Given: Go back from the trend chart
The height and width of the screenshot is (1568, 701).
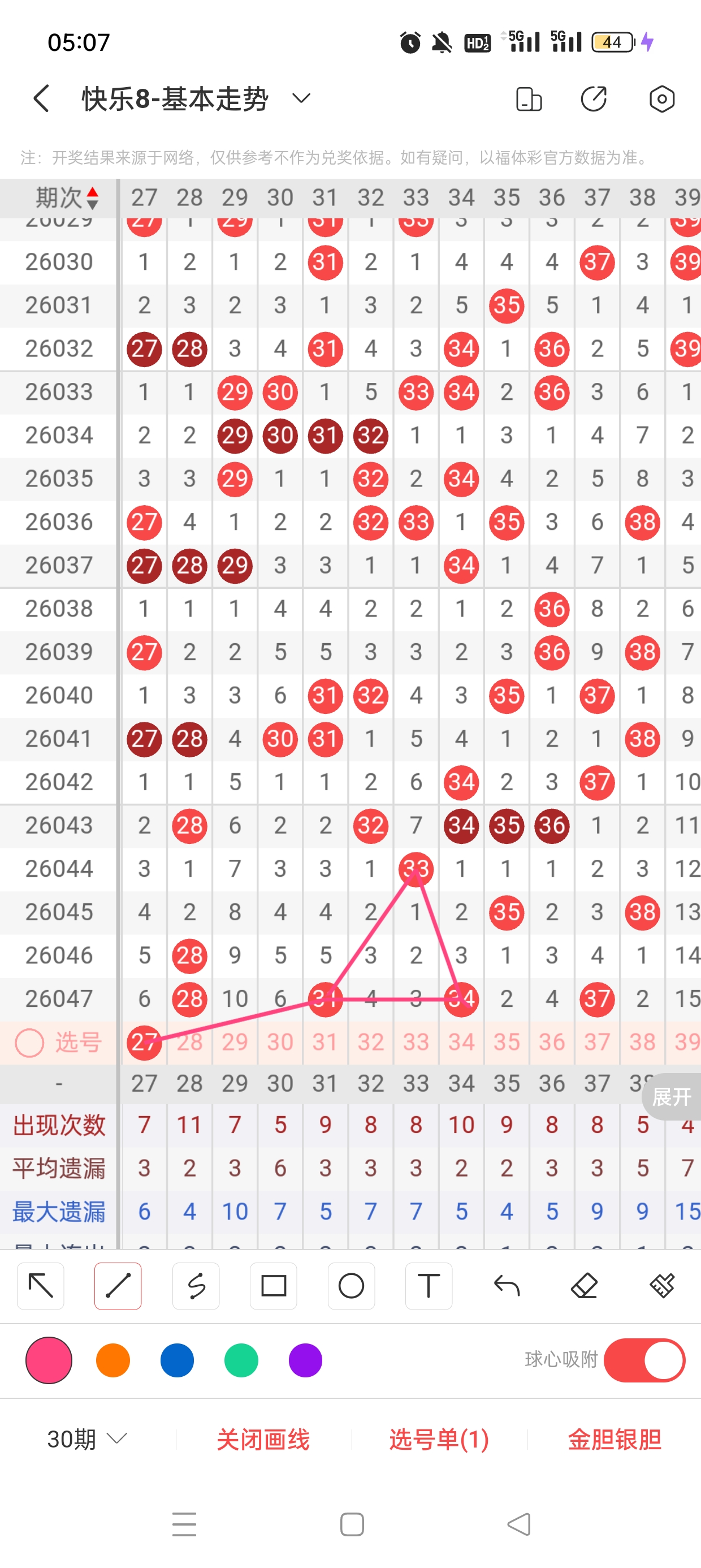Looking at the screenshot, I should coord(41,98).
